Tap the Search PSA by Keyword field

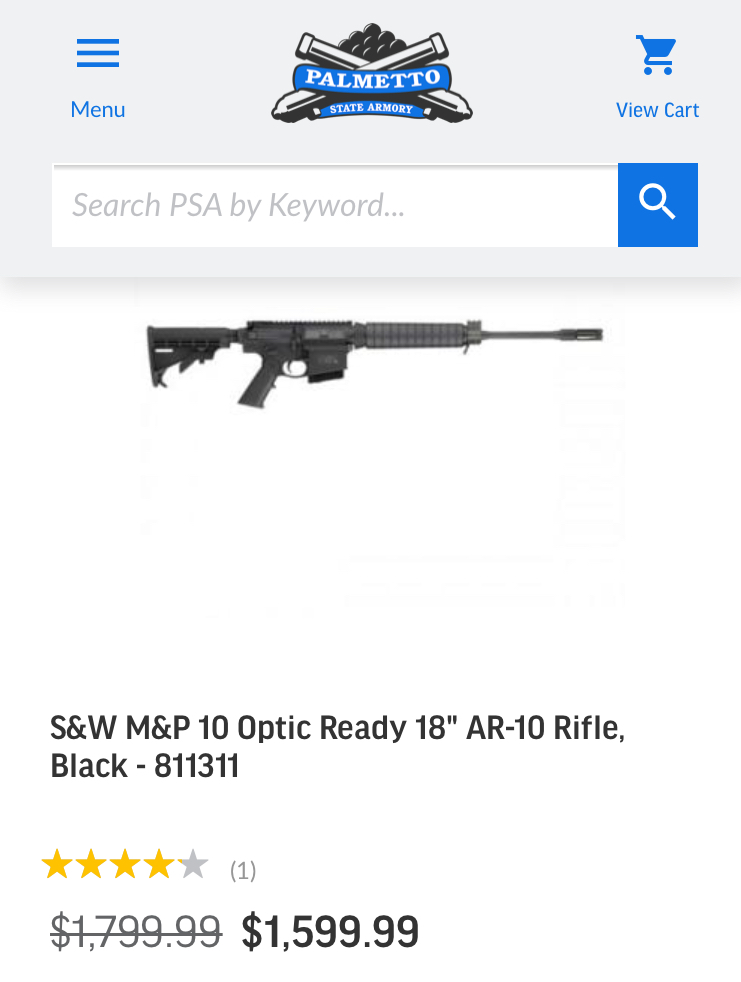pyautogui.click(x=335, y=205)
